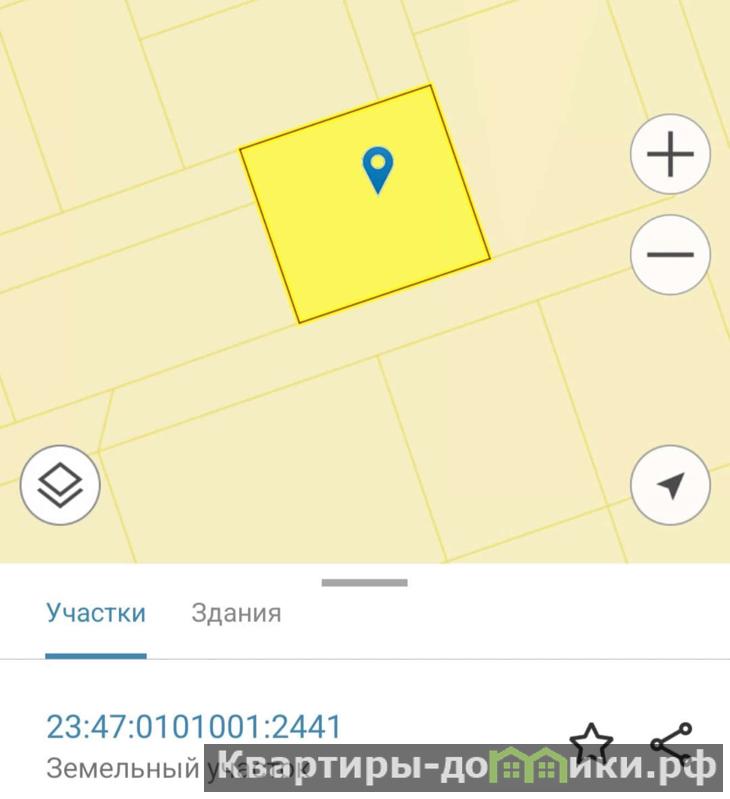The image size is (730, 799).
Task: Zoom out on the map
Action: pyautogui.click(x=670, y=255)
